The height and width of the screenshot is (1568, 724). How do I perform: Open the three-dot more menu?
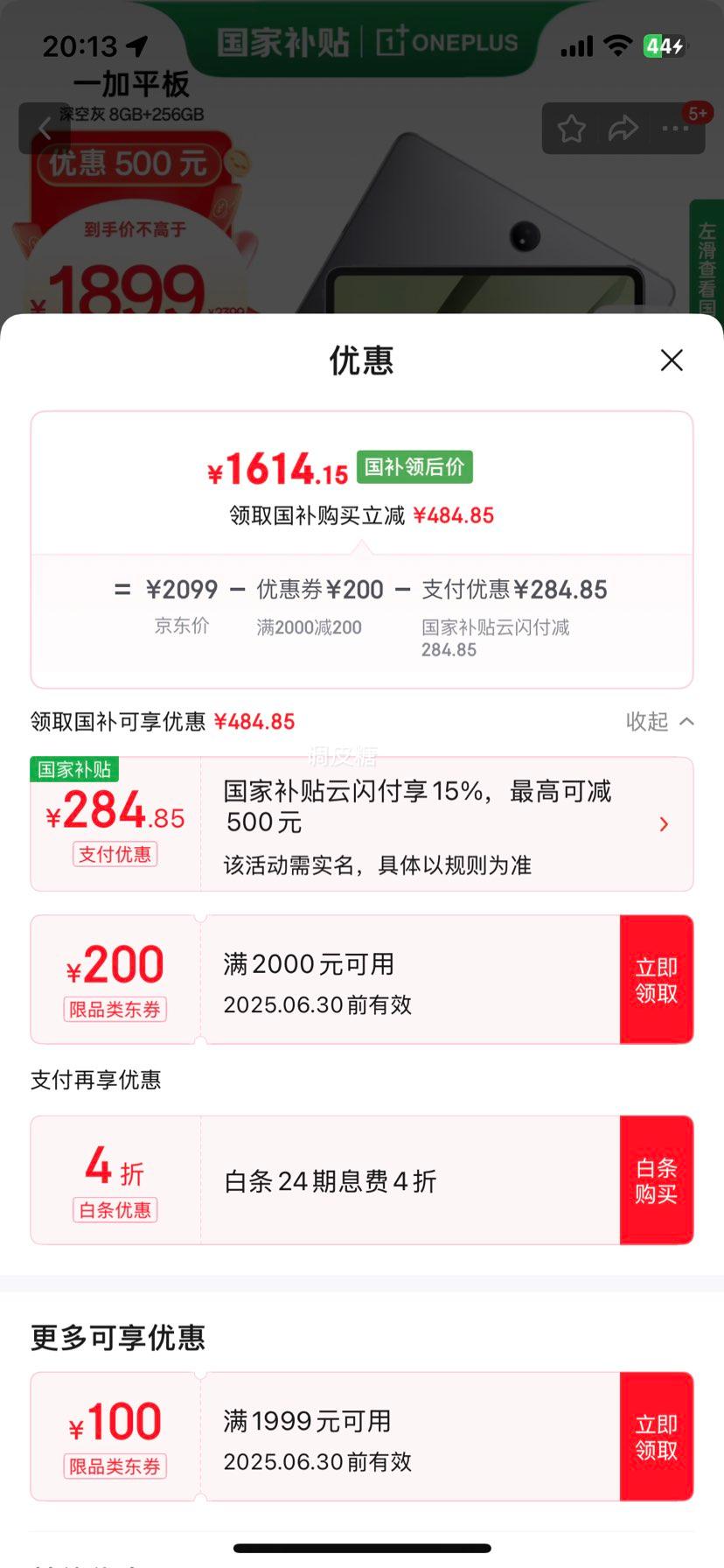(675, 129)
